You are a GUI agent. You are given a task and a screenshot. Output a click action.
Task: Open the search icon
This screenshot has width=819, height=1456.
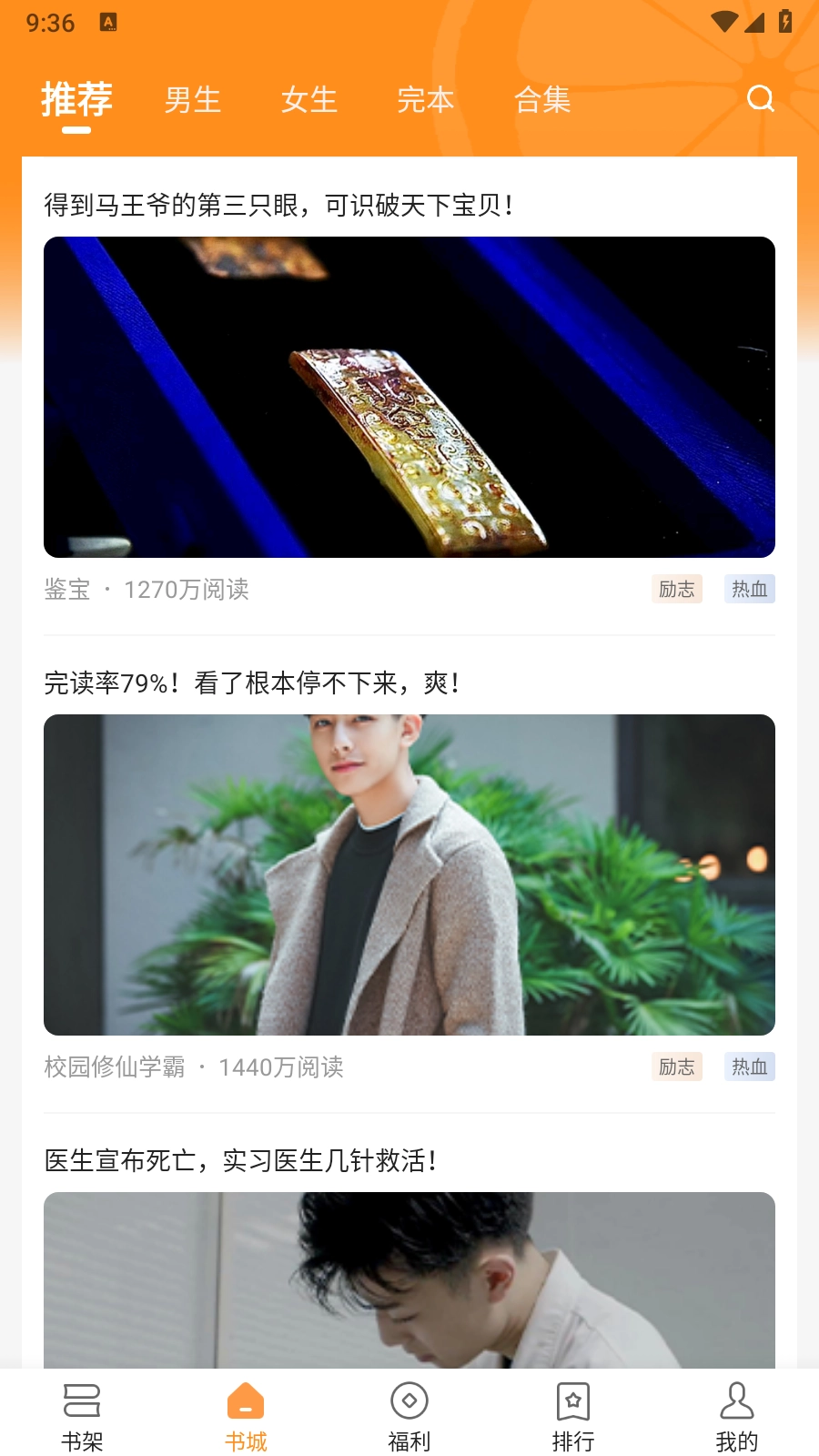760,99
